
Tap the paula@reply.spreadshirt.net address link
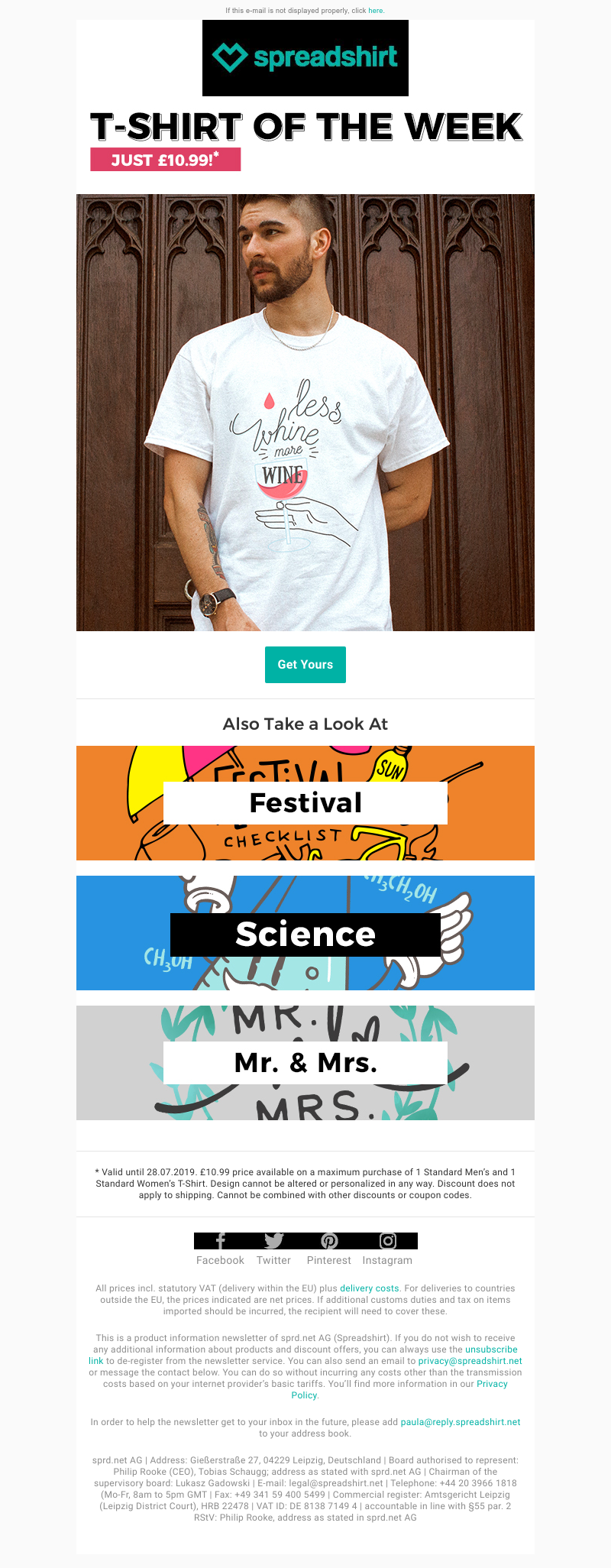(x=460, y=1422)
